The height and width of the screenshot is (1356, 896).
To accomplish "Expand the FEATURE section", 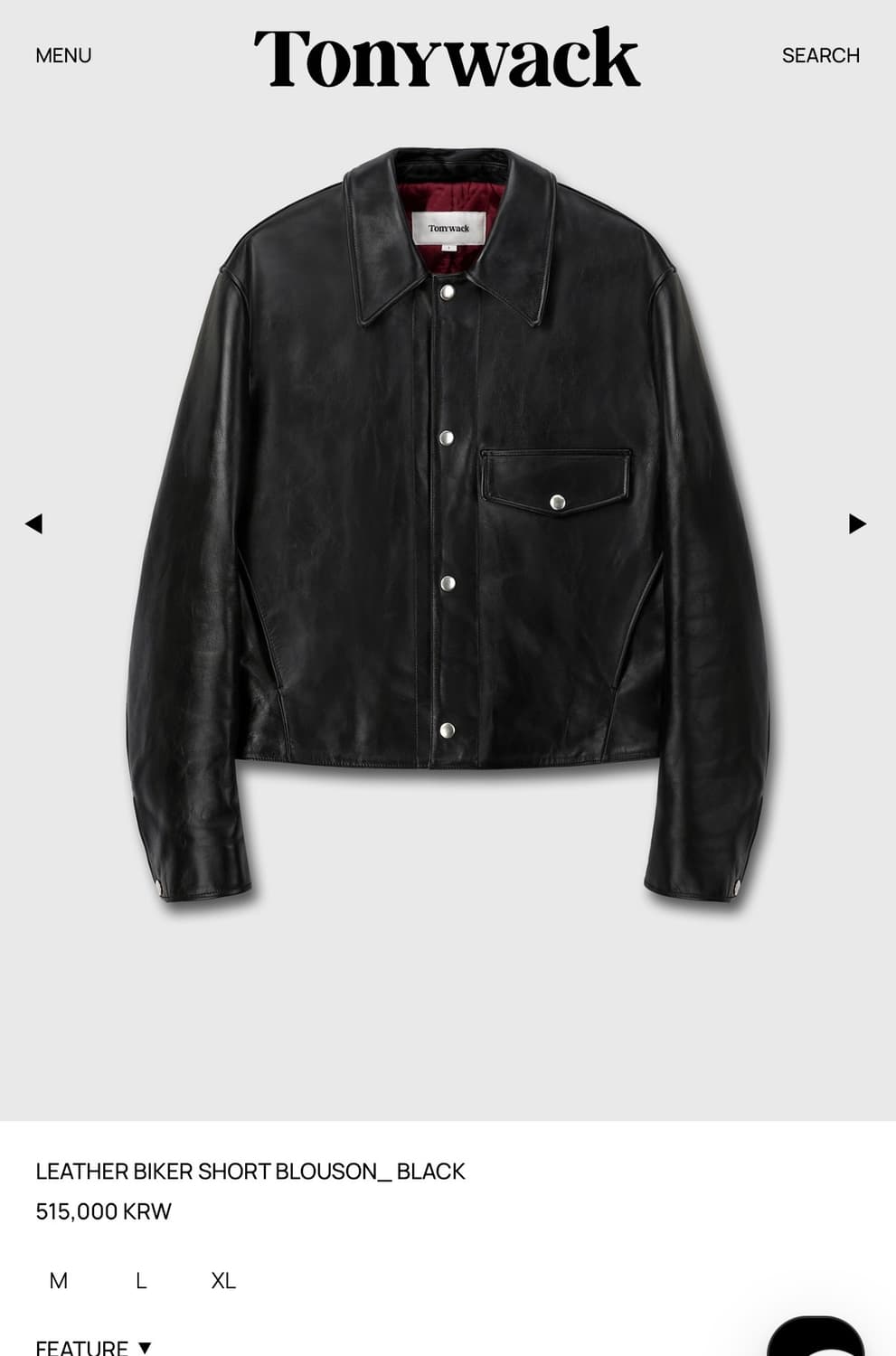I will [x=93, y=1347].
